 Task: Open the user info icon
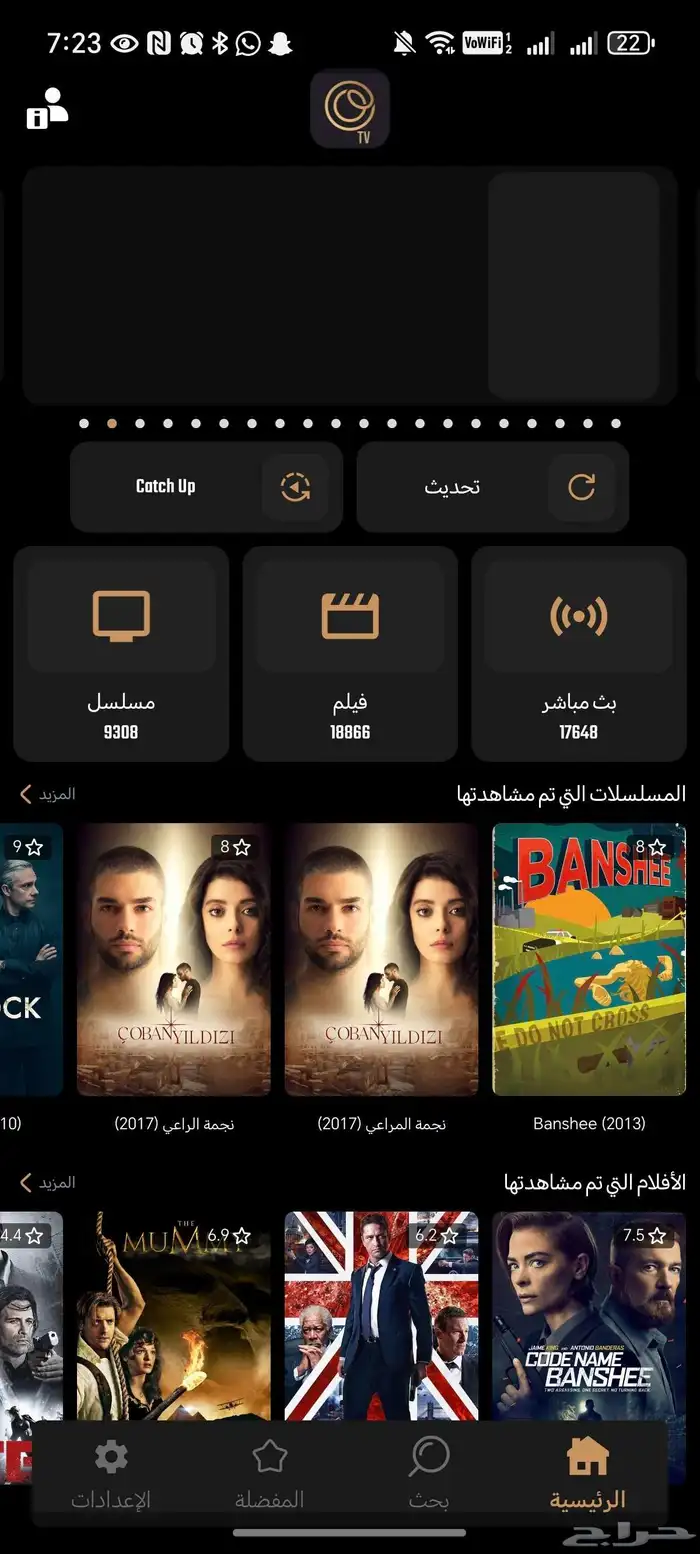point(46,108)
